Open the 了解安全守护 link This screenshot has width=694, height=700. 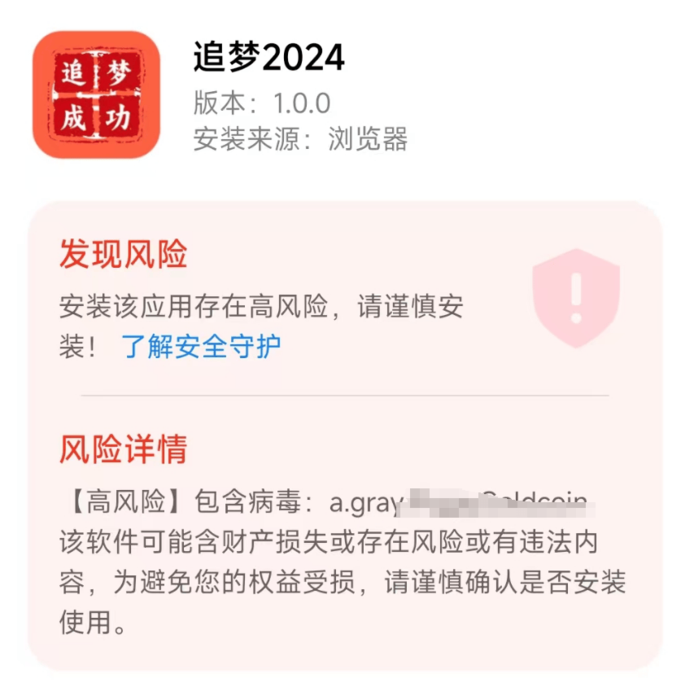[201, 347]
